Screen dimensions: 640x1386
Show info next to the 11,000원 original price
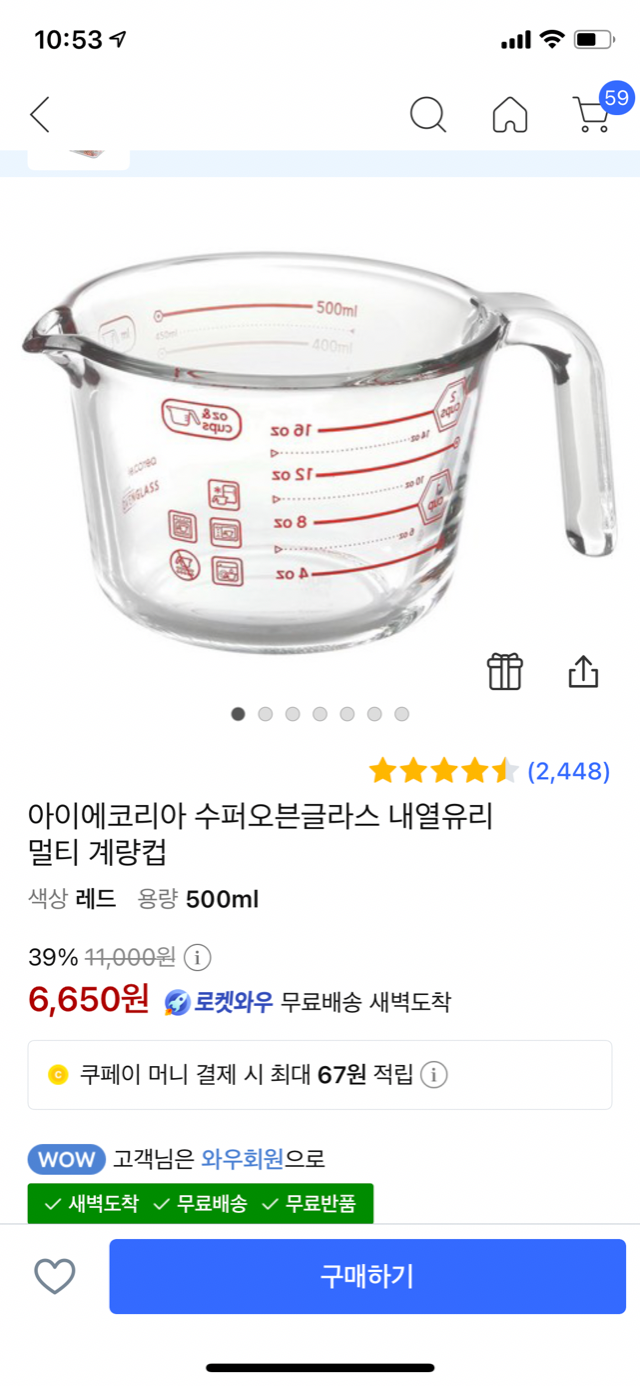coord(198,957)
